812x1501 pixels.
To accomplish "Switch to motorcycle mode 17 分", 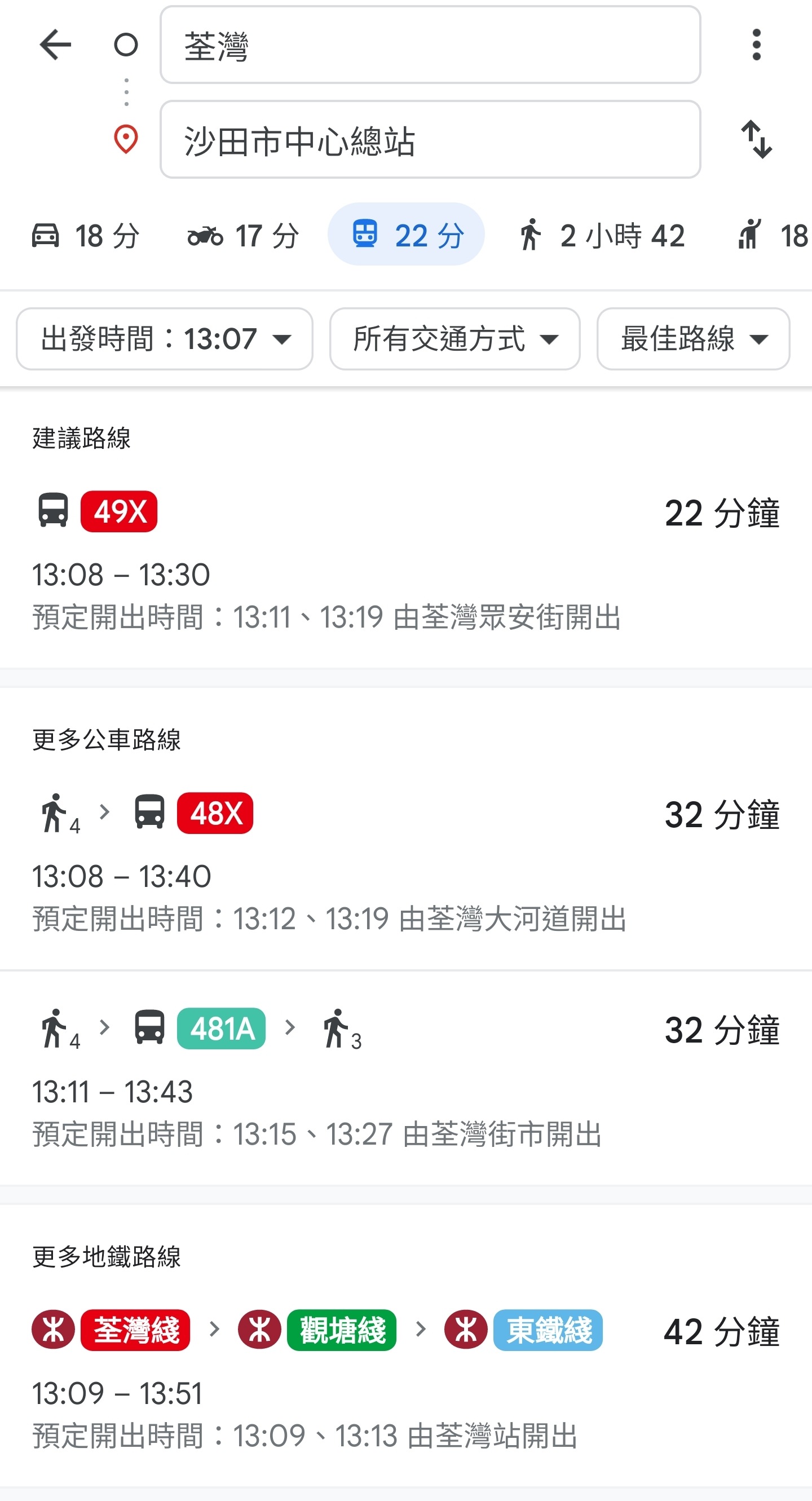I will (243, 235).
